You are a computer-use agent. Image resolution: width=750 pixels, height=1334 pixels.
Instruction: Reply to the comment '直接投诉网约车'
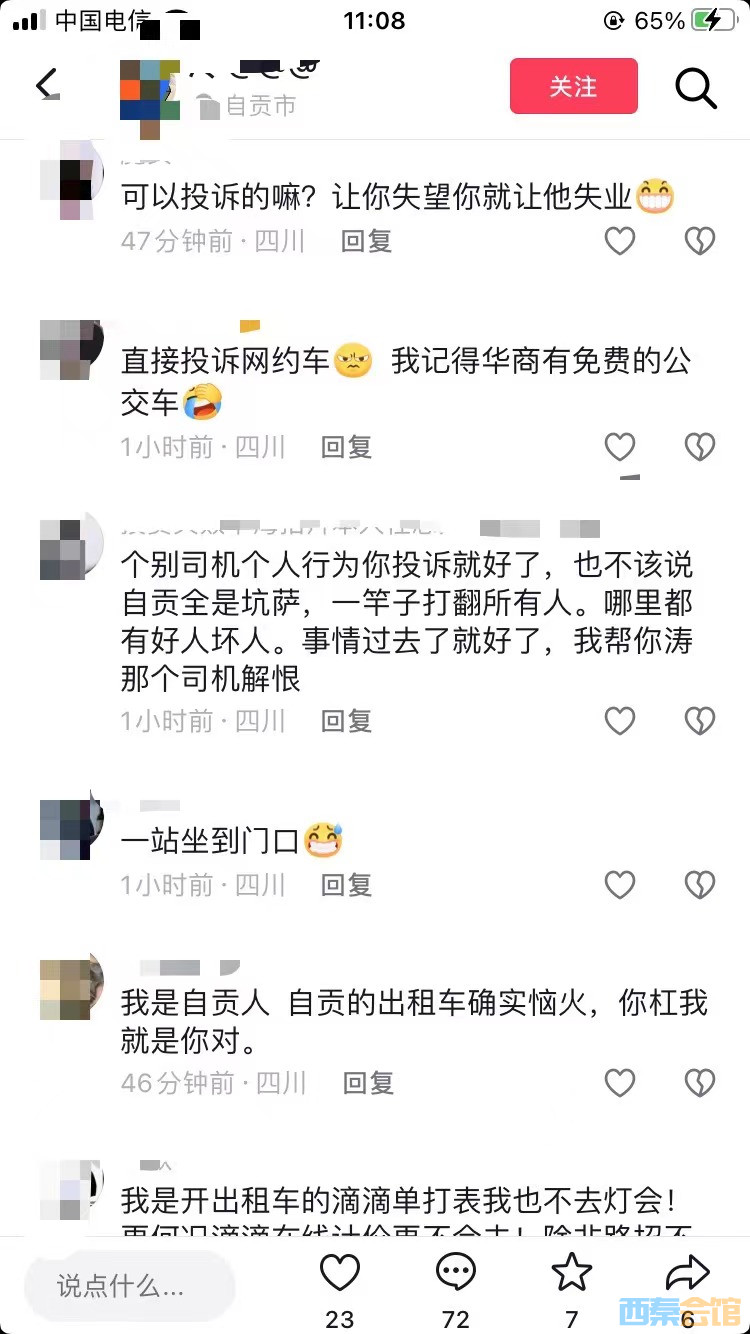click(346, 447)
